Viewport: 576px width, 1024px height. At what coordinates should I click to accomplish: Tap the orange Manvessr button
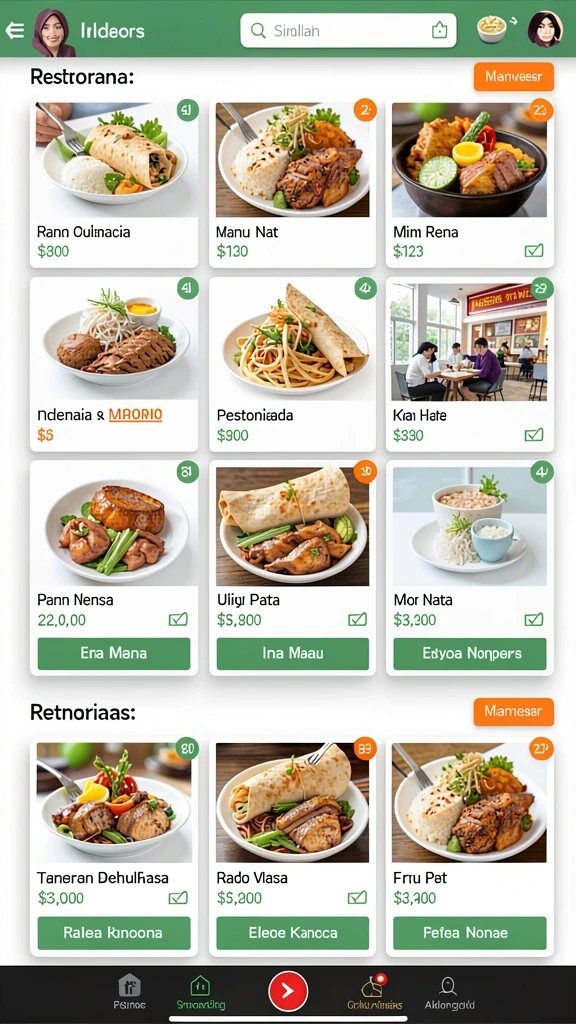point(513,76)
